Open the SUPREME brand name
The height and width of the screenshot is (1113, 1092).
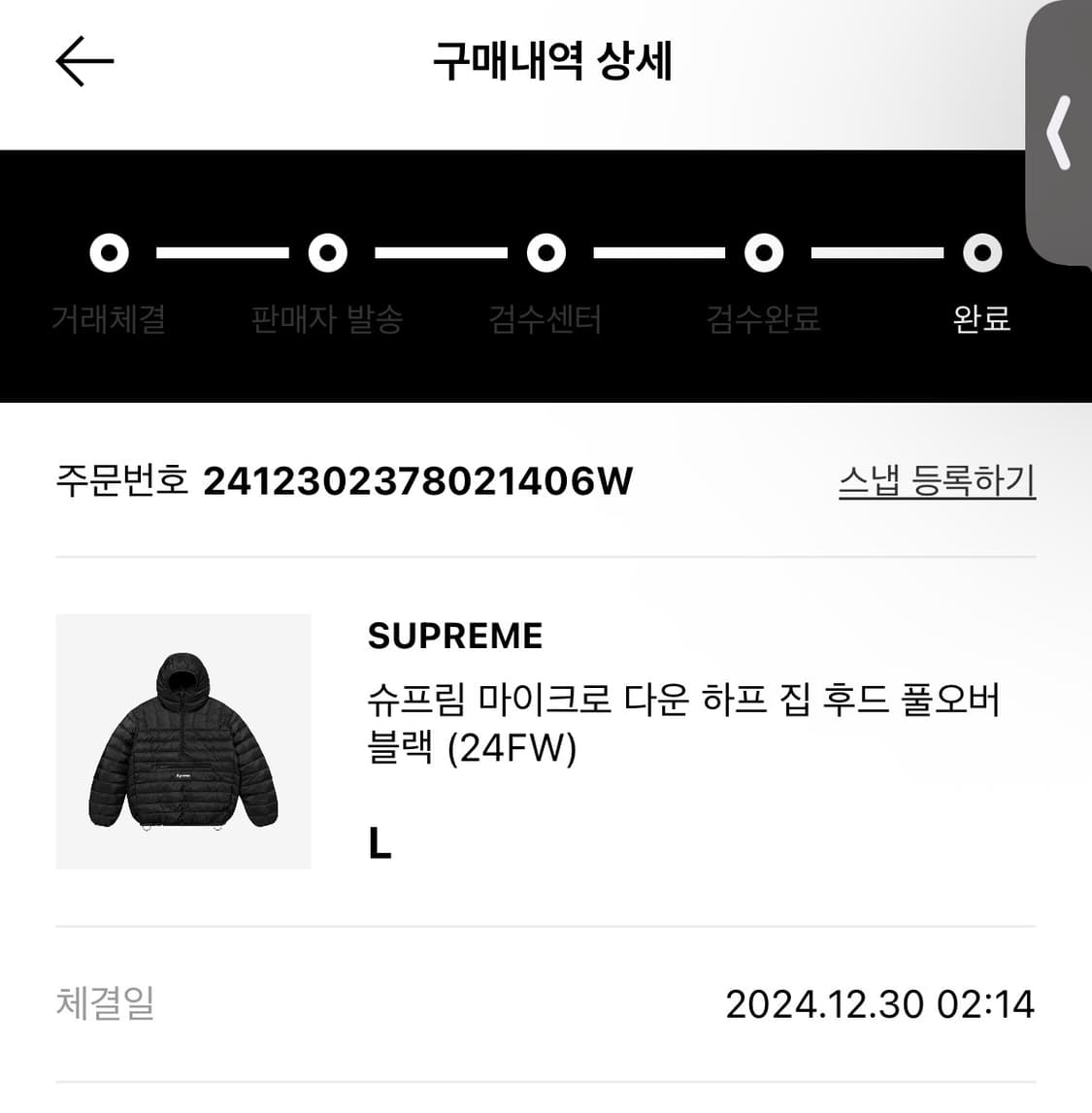[x=454, y=636]
